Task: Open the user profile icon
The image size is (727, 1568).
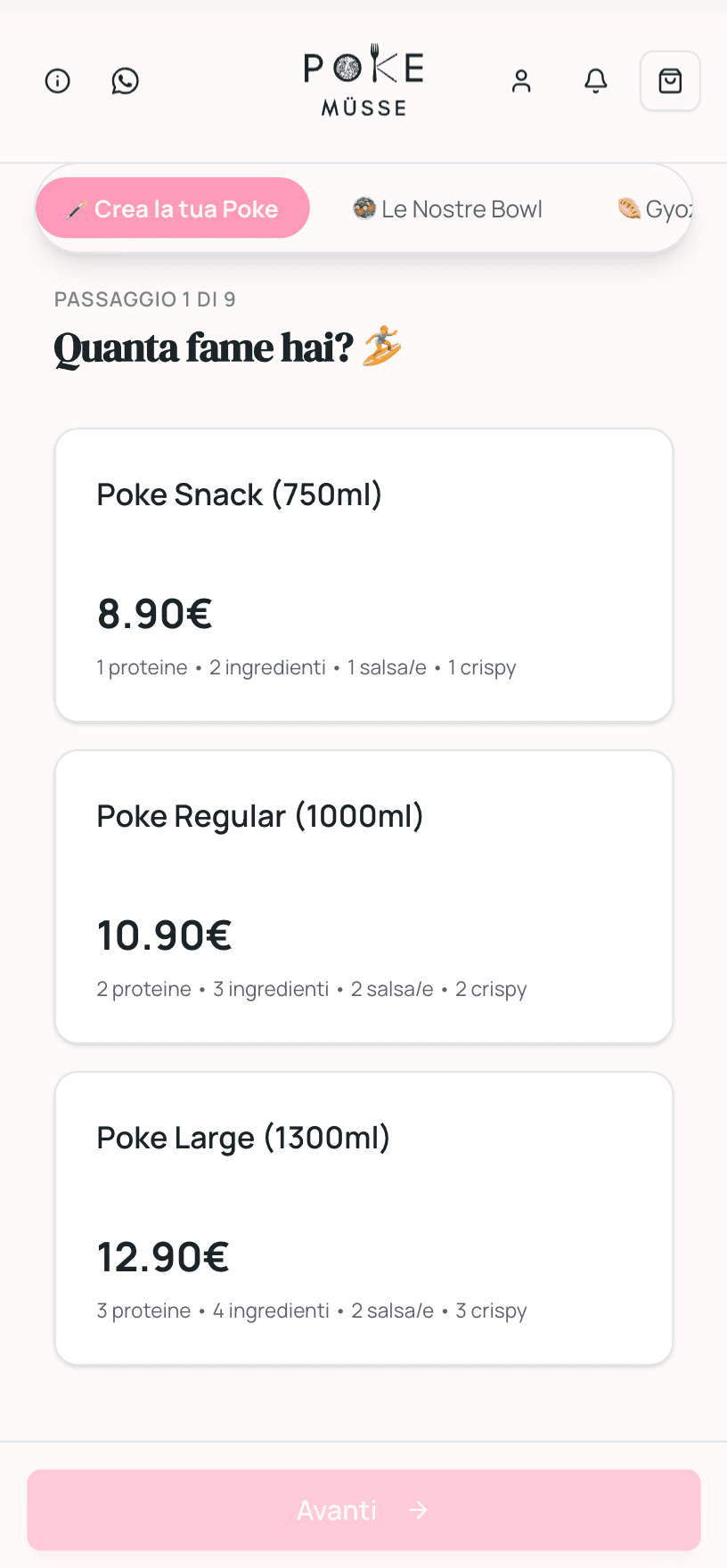Action: [521, 80]
